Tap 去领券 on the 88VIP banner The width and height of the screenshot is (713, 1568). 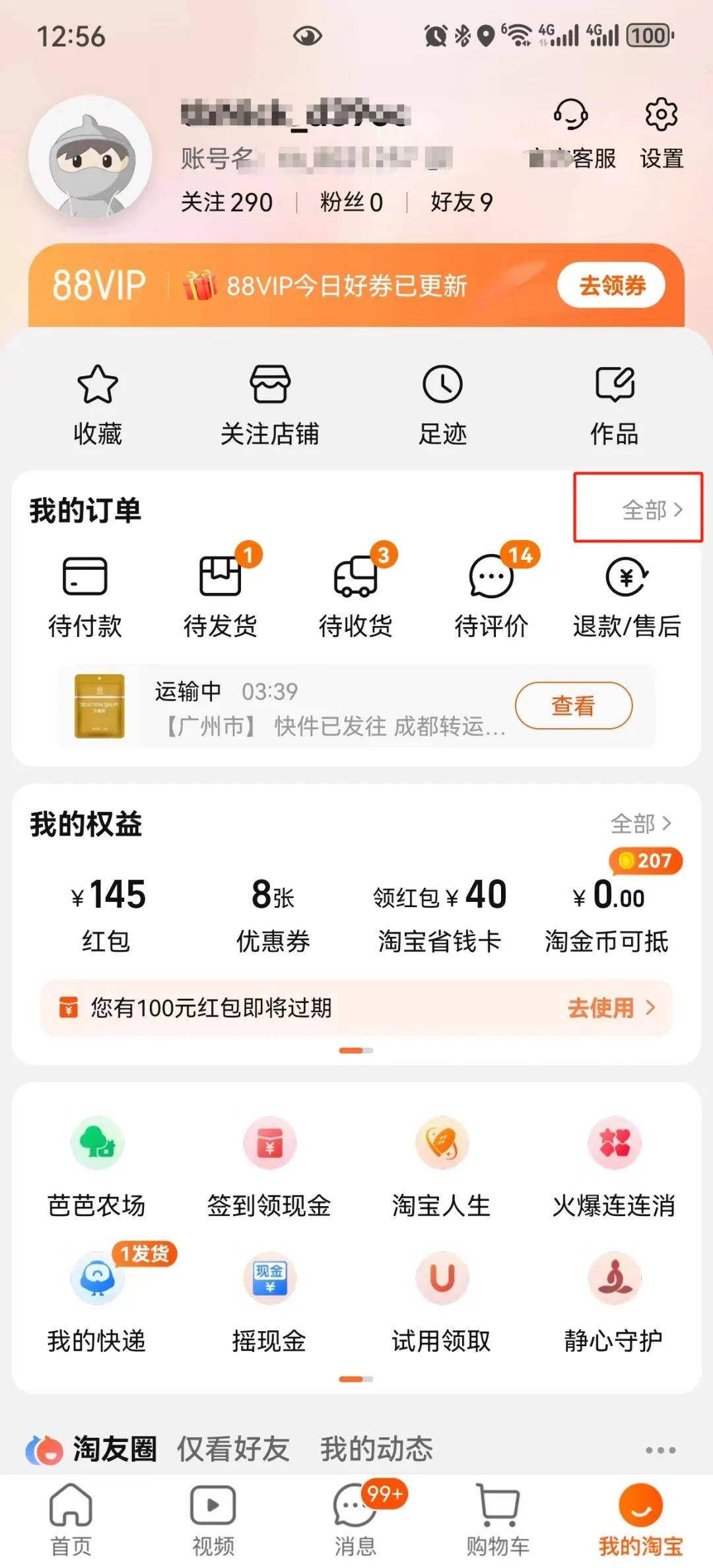(611, 285)
